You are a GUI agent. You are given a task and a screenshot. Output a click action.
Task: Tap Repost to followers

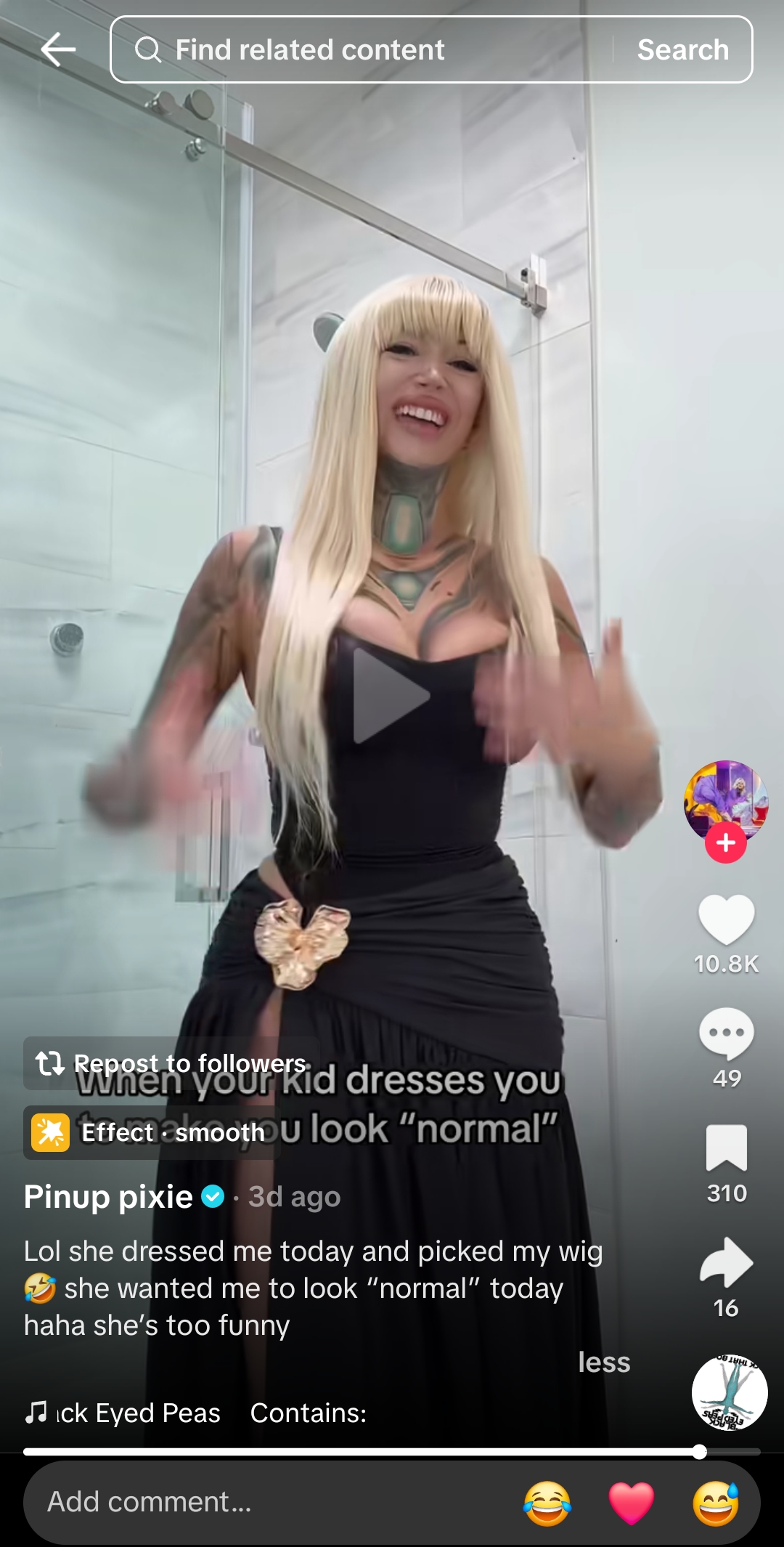[x=172, y=1063]
